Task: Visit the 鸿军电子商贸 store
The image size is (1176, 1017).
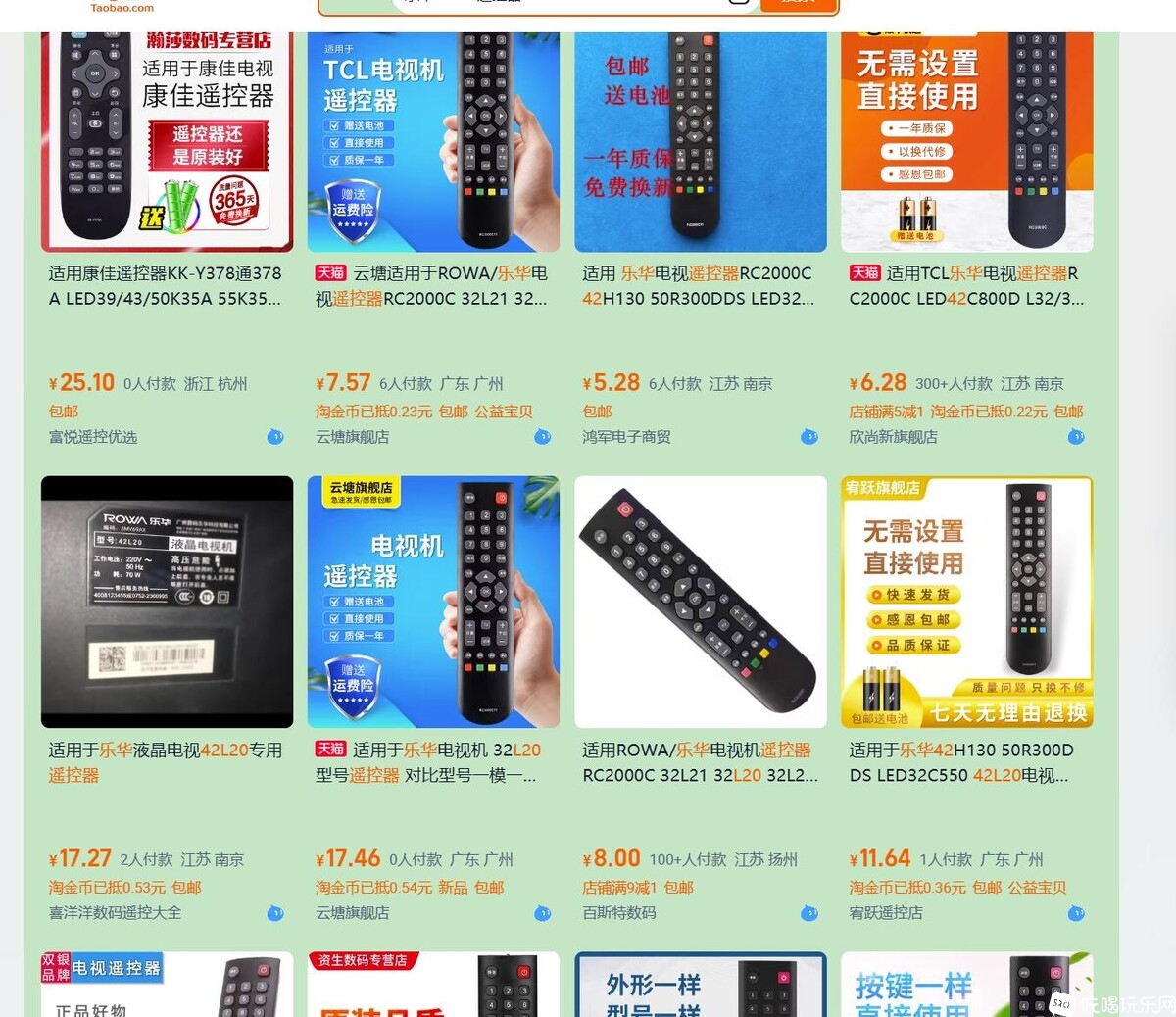Action: tap(626, 437)
